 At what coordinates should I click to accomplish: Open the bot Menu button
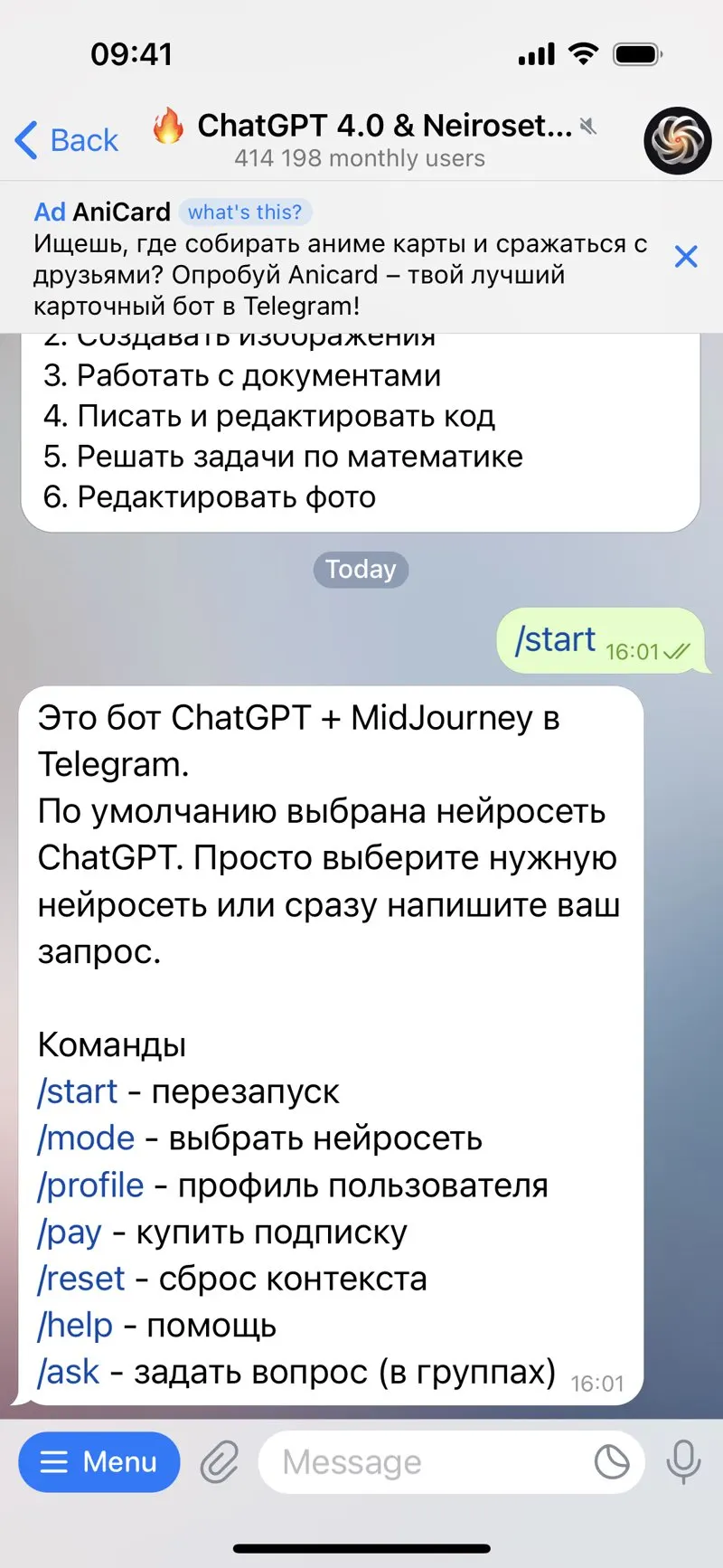pyautogui.click(x=99, y=1462)
